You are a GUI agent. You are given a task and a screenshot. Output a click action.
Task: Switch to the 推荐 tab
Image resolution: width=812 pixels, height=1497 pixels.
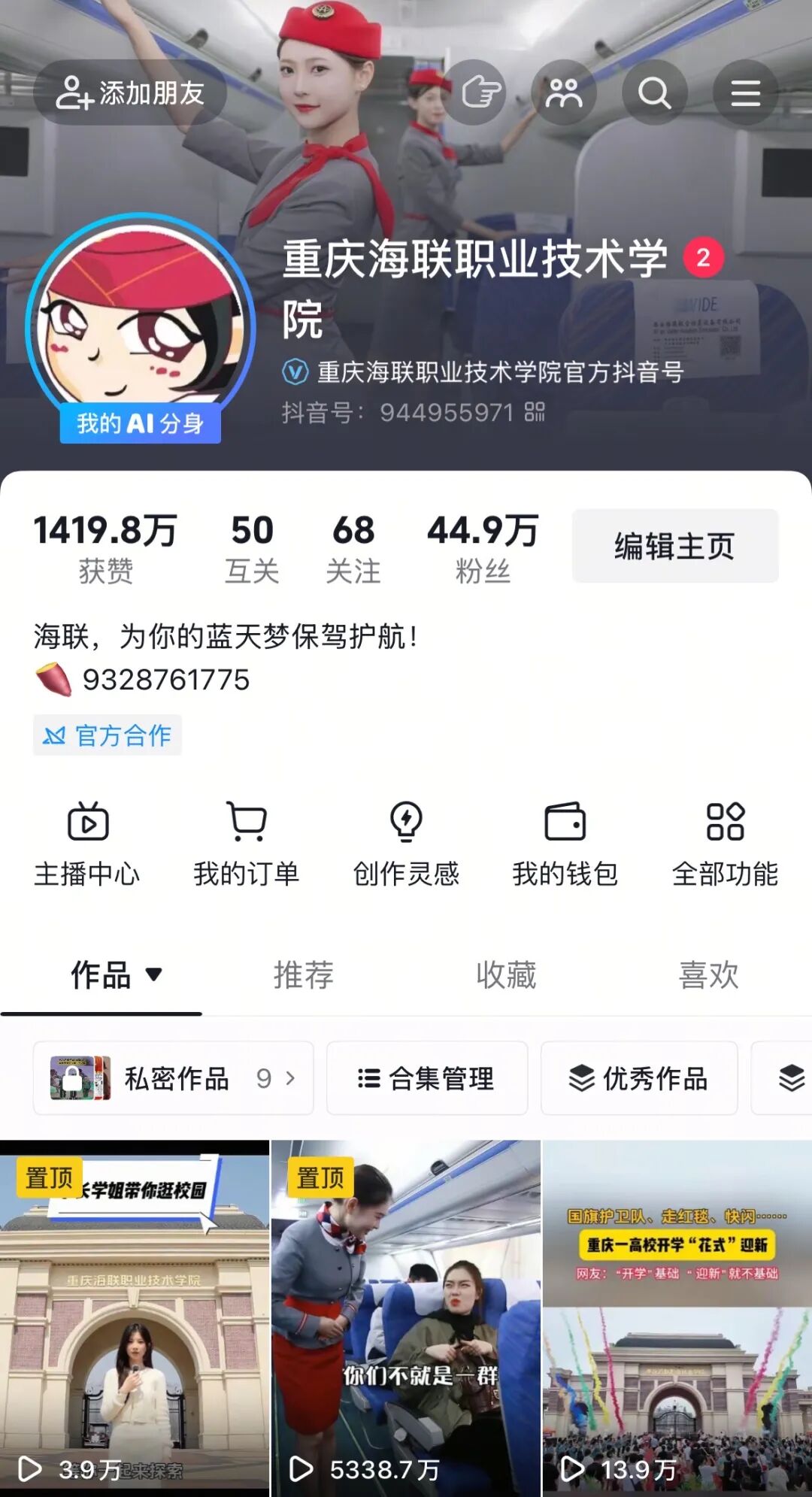pyautogui.click(x=304, y=975)
